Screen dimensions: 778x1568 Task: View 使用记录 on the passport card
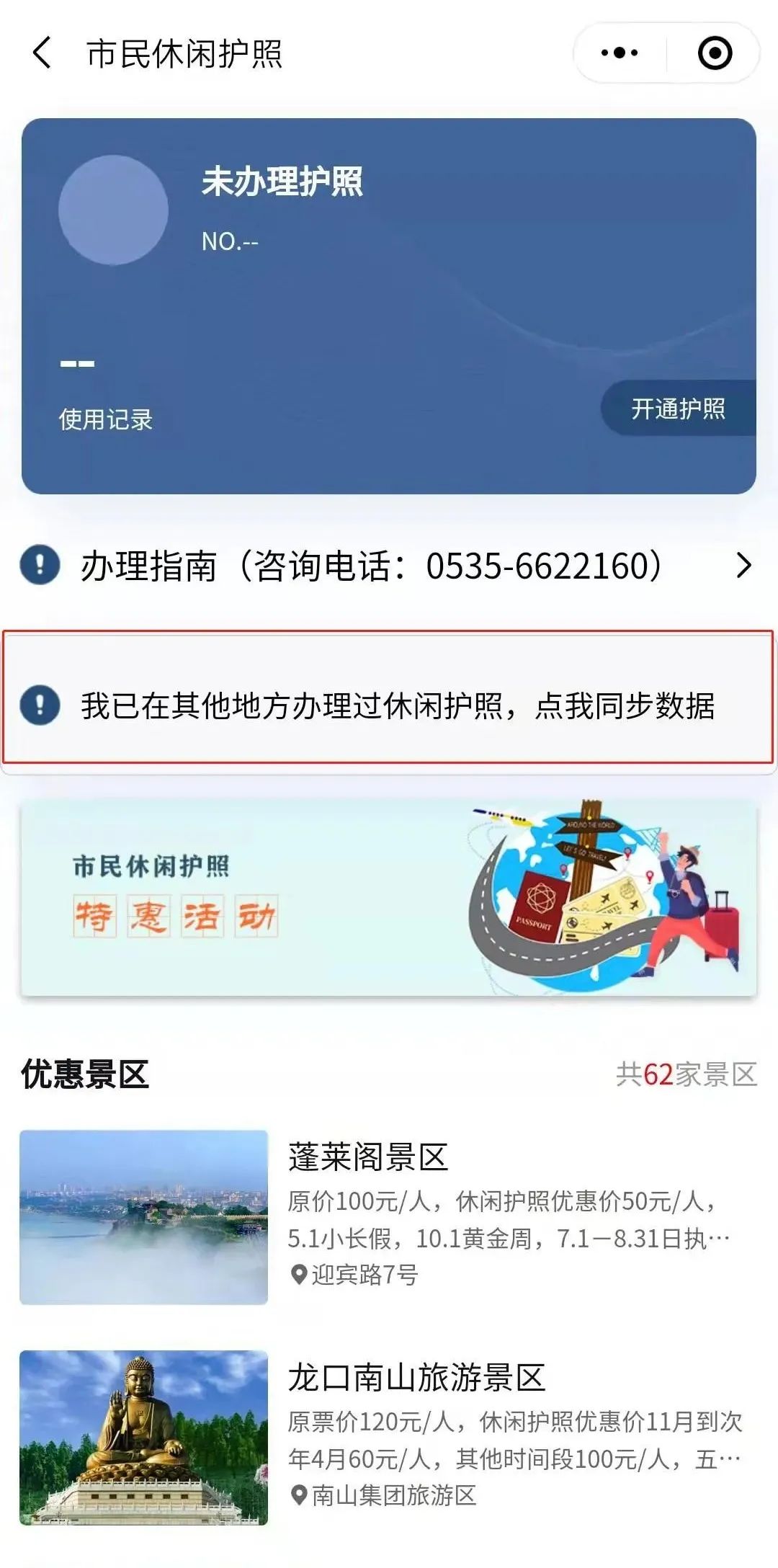click(x=106, y=419)
